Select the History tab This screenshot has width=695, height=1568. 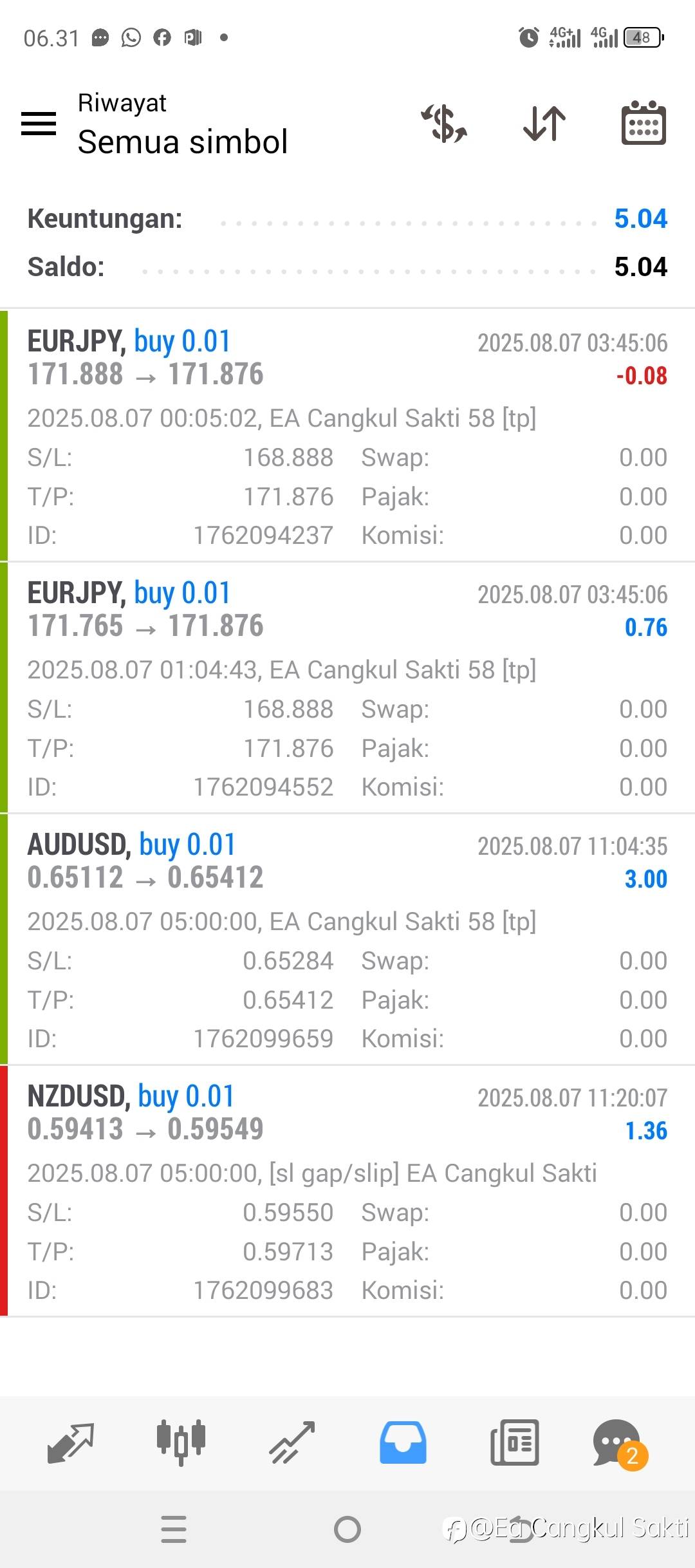pos(403,1442)
